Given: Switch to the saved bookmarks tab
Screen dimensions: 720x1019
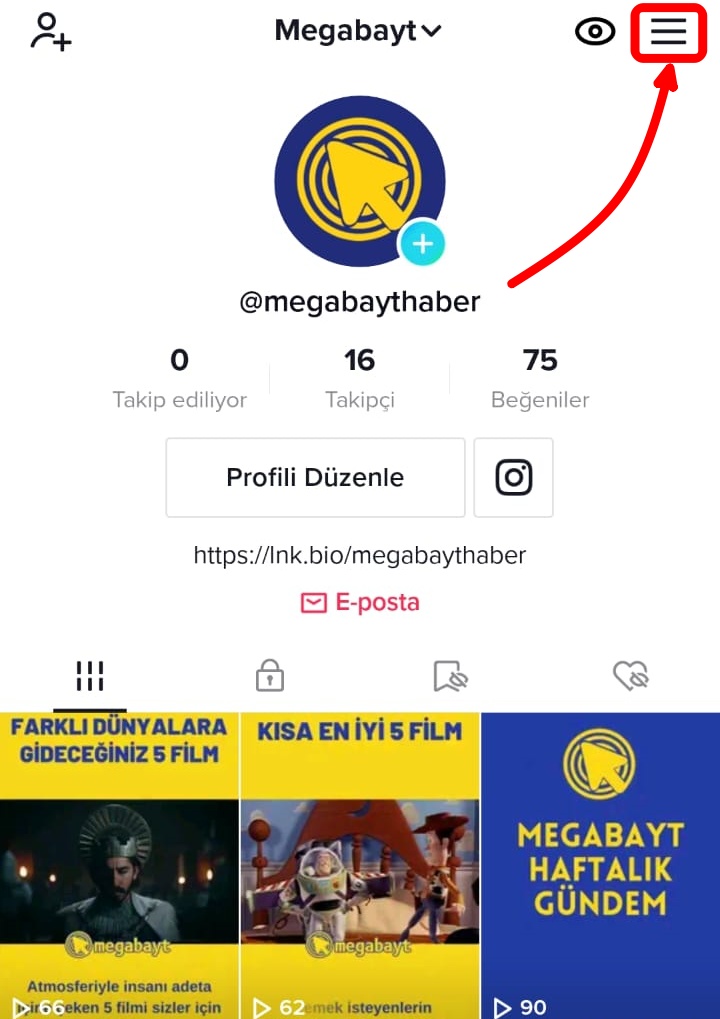Looking at the screenshot, I should pos(450,677).
